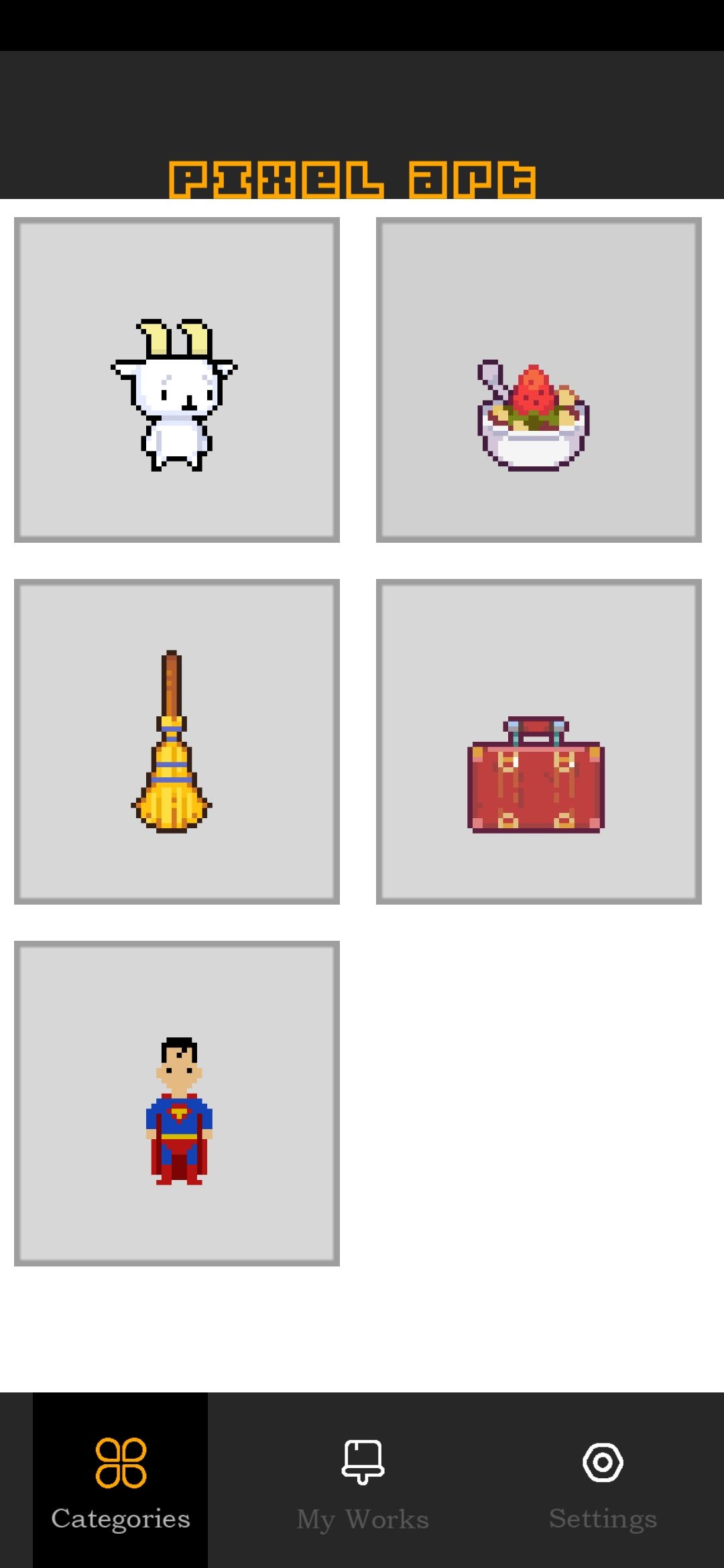The image size is (724, 1568).
Task: Choose the red suitcase tile
Action: (x=538, y=742)
